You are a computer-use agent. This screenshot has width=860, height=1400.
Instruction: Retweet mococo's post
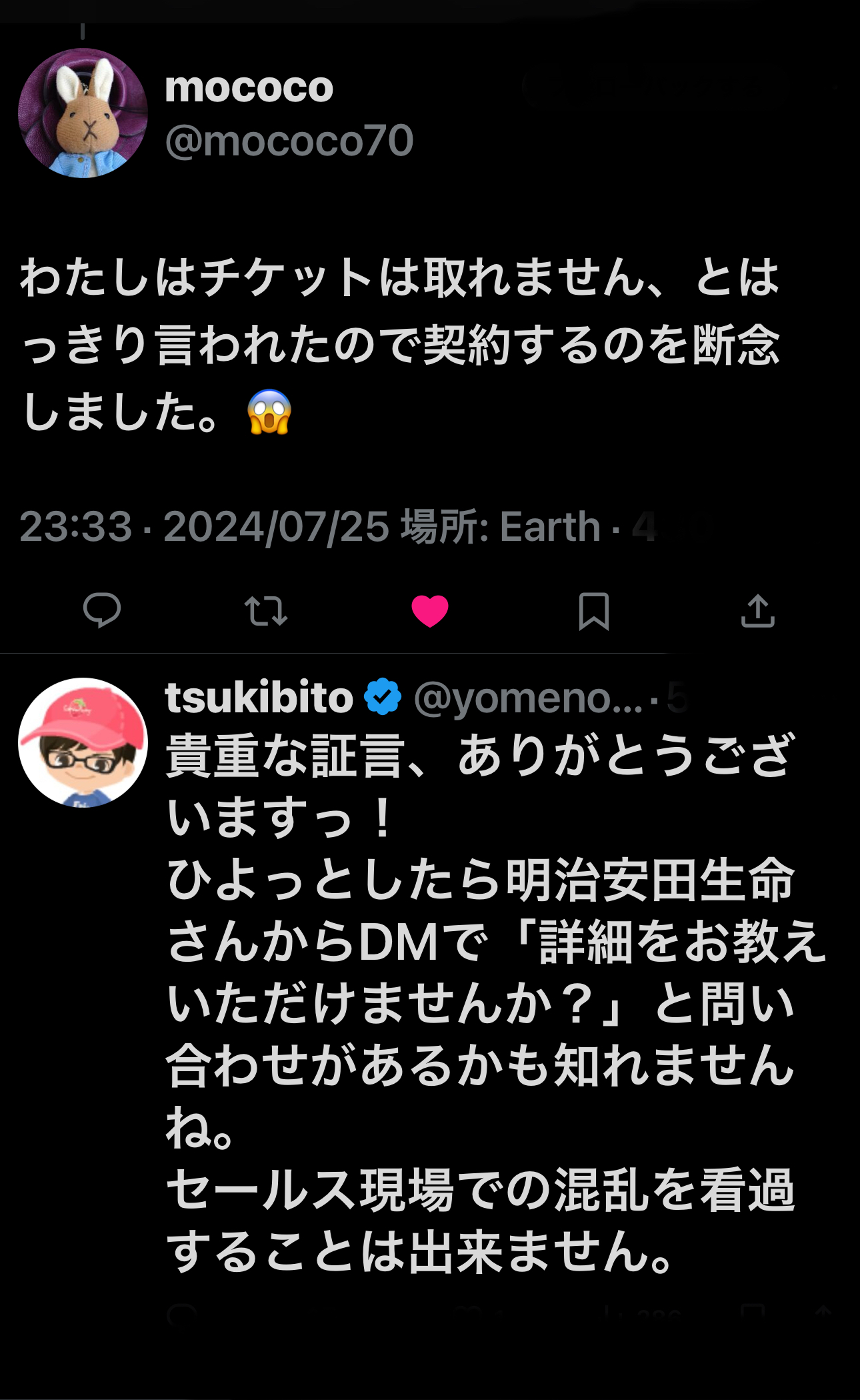pos(265,610)
